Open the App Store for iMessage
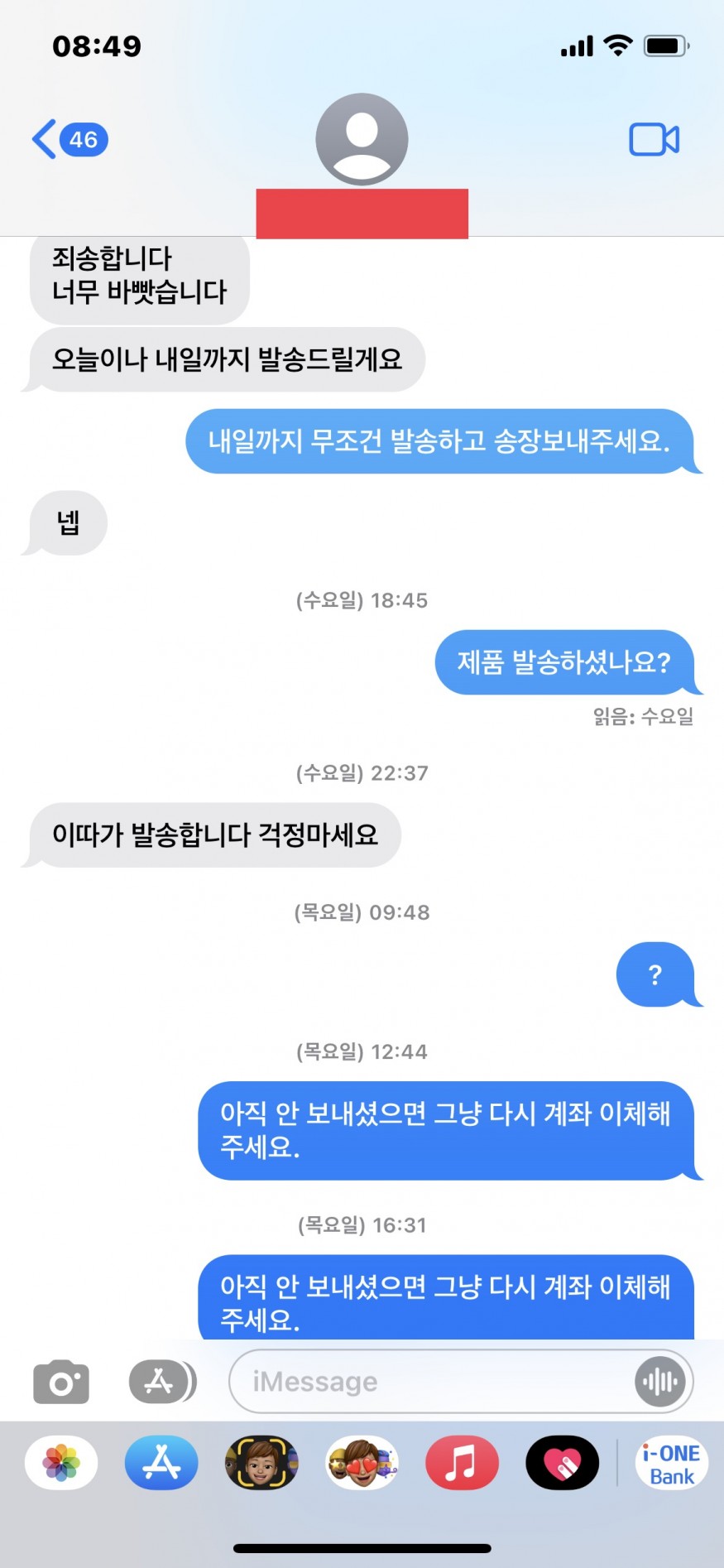Image resolution: width=724 pixels, height=1568 pixels. (161, 1463)
